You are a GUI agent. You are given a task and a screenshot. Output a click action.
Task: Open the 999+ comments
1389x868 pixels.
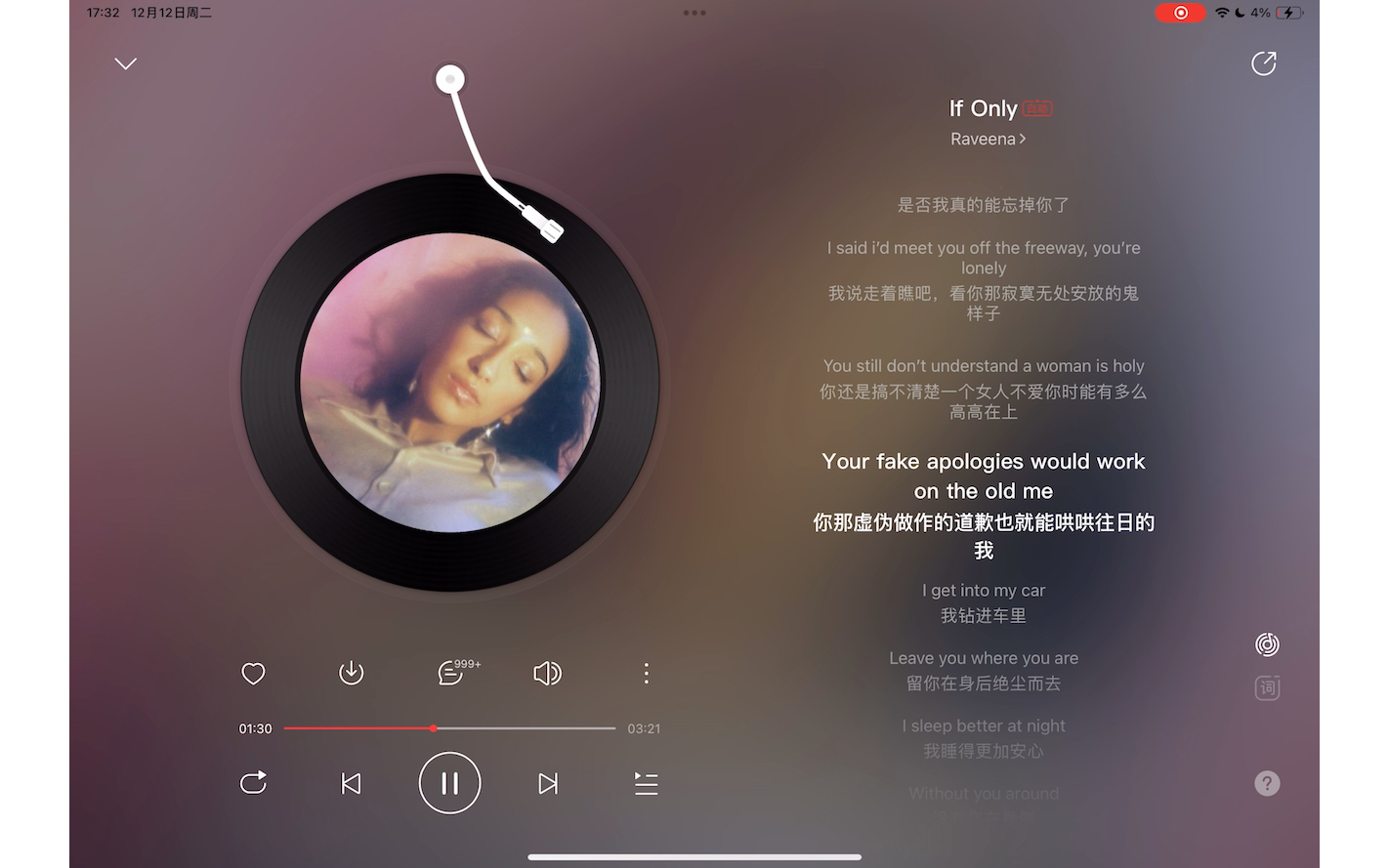coord(451,673)
